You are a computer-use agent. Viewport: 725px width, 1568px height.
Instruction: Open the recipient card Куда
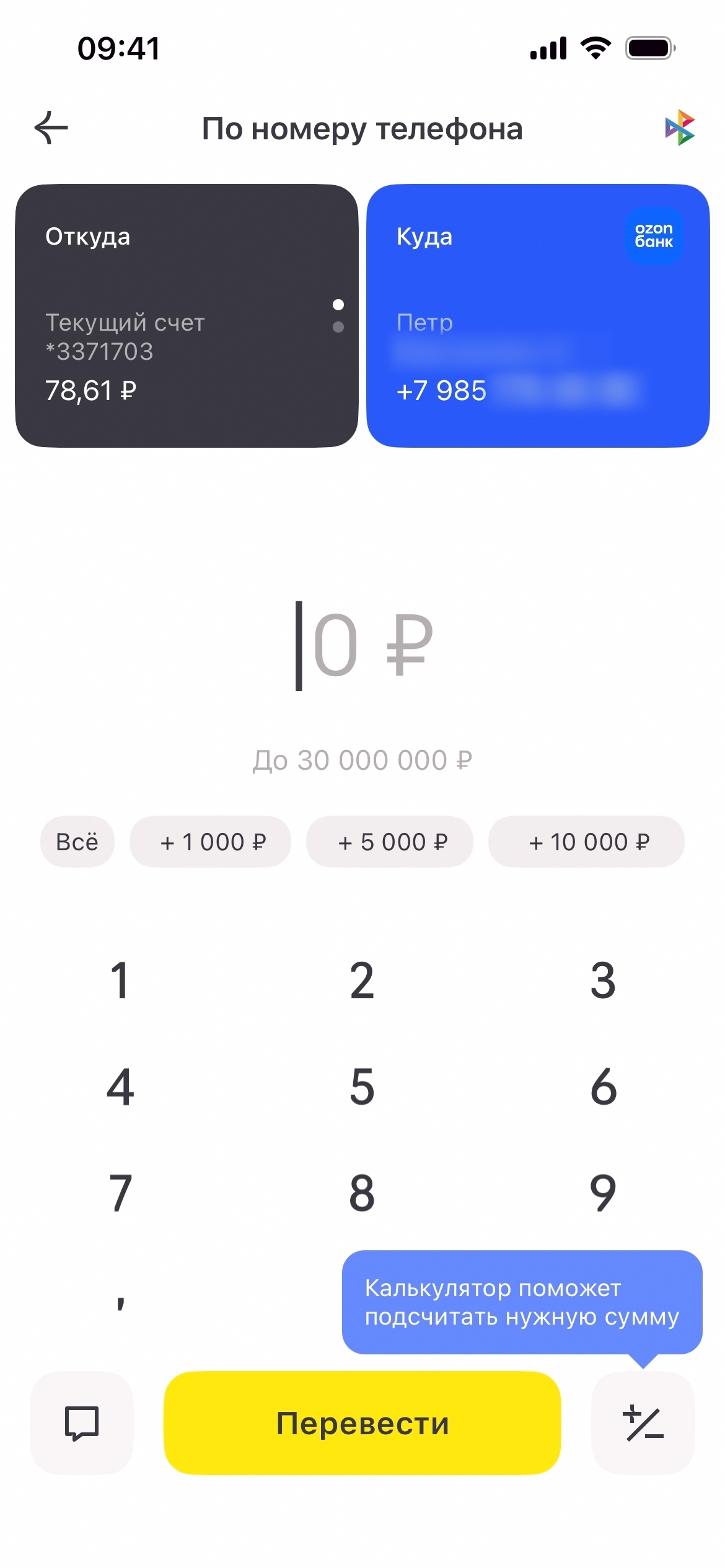coord(538,316)
